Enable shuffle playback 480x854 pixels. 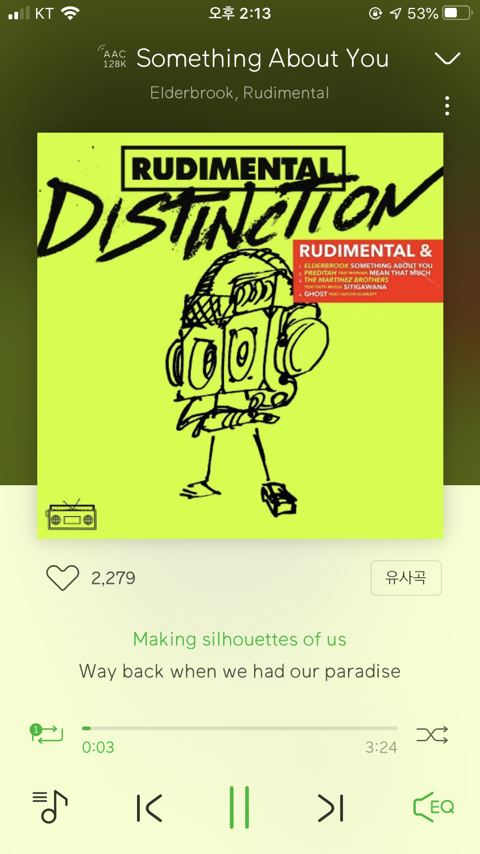(432, 735)
